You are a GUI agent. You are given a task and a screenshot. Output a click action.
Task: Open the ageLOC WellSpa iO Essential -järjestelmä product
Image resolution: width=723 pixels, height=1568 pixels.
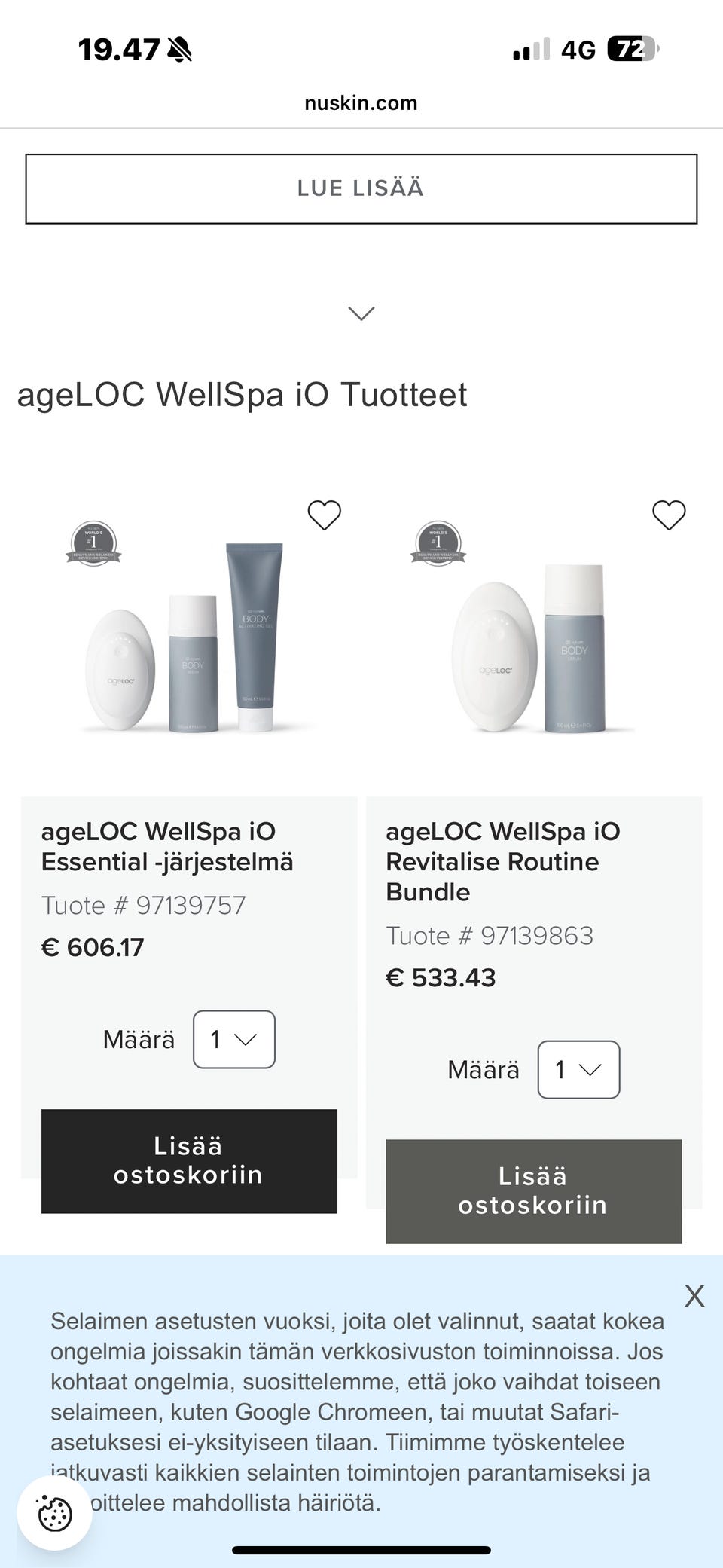167,847
